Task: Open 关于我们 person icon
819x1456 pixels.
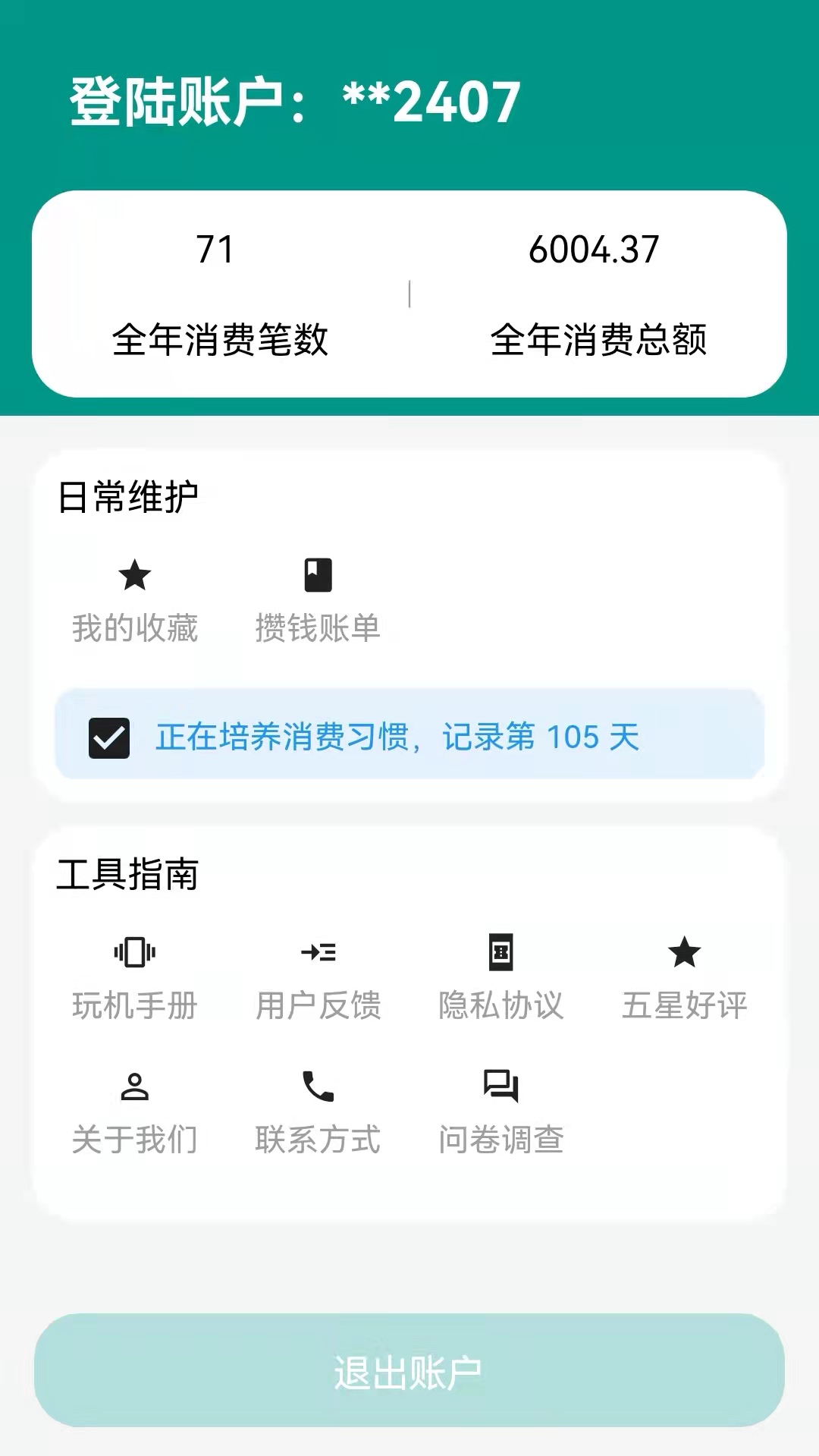Action: click(136, 1086)
